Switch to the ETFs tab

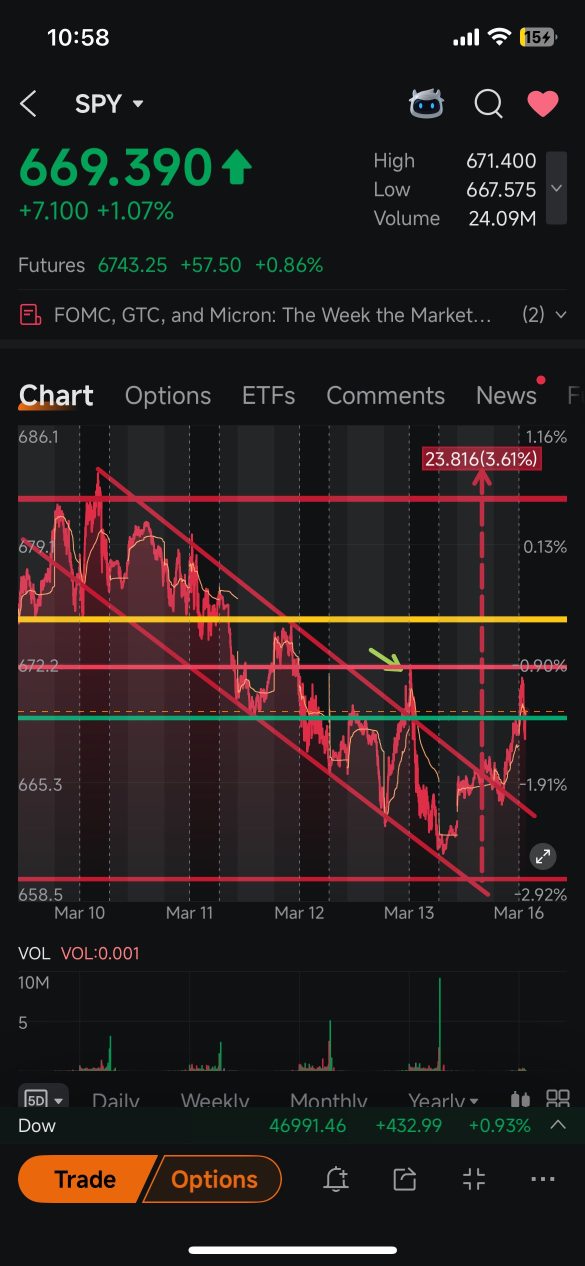tap(268, 396)
